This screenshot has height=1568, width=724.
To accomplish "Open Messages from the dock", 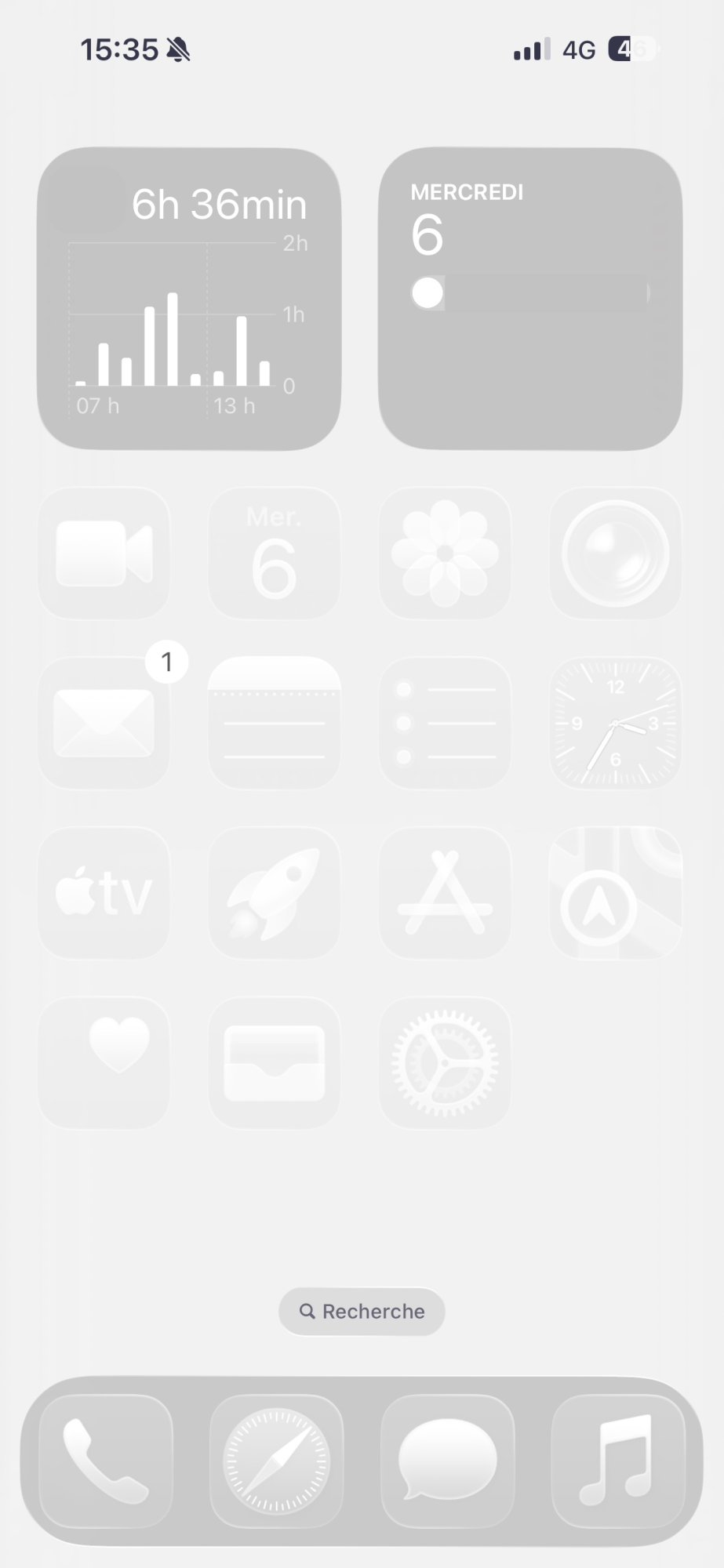I will tap(448, 1461).
